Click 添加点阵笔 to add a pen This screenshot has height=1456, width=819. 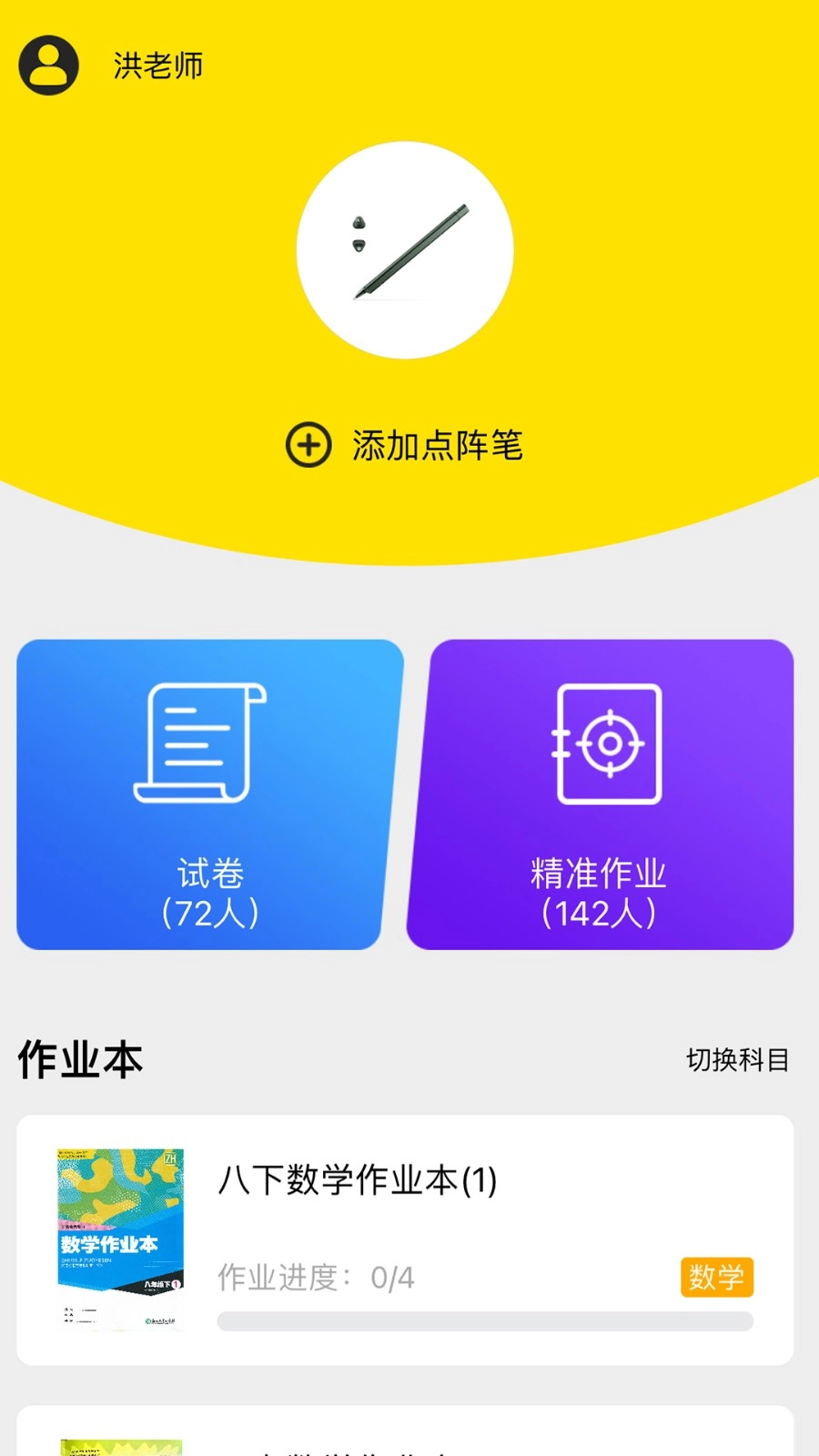pos(437,446)
